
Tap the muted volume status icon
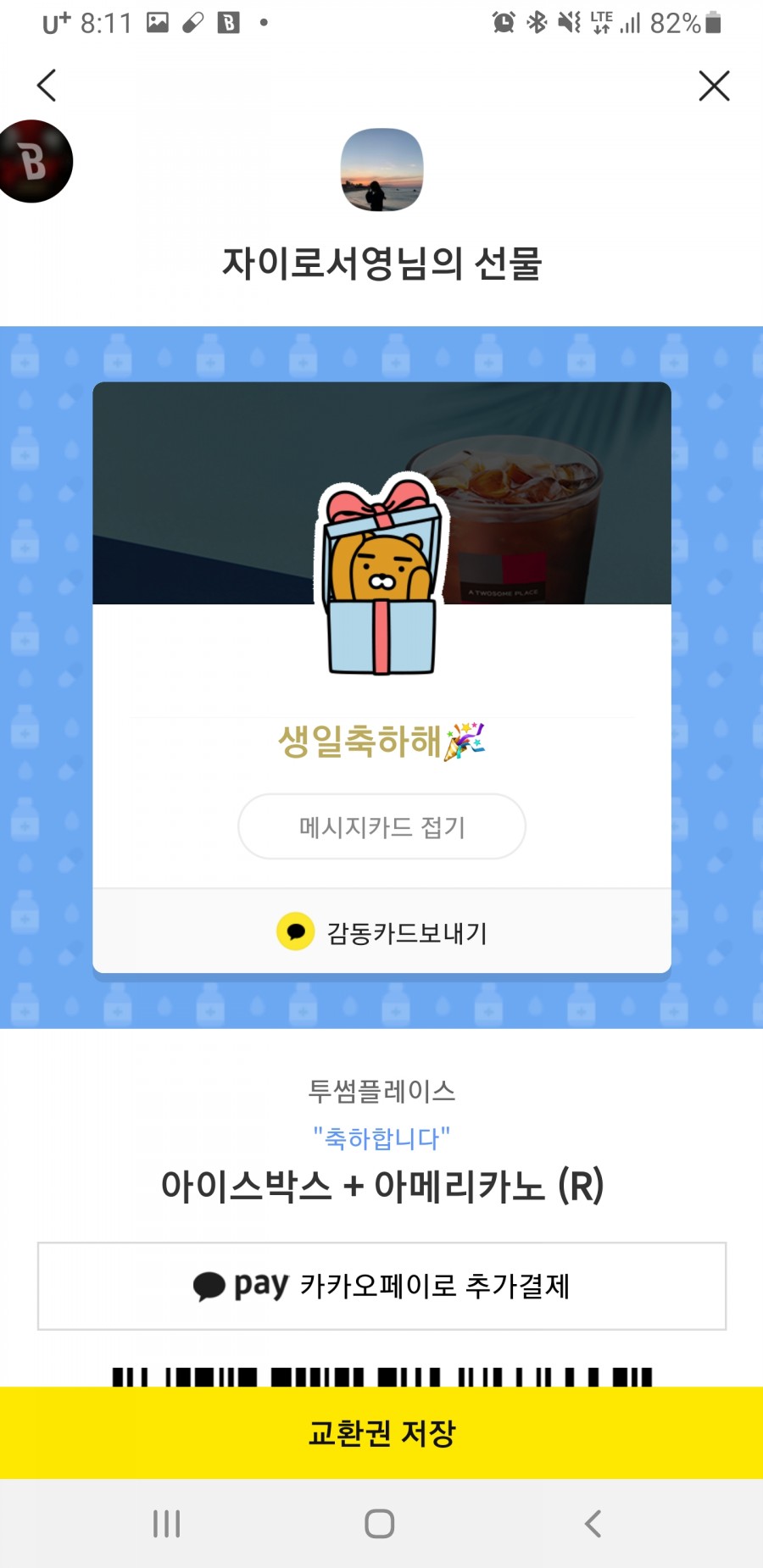[571, 23]
